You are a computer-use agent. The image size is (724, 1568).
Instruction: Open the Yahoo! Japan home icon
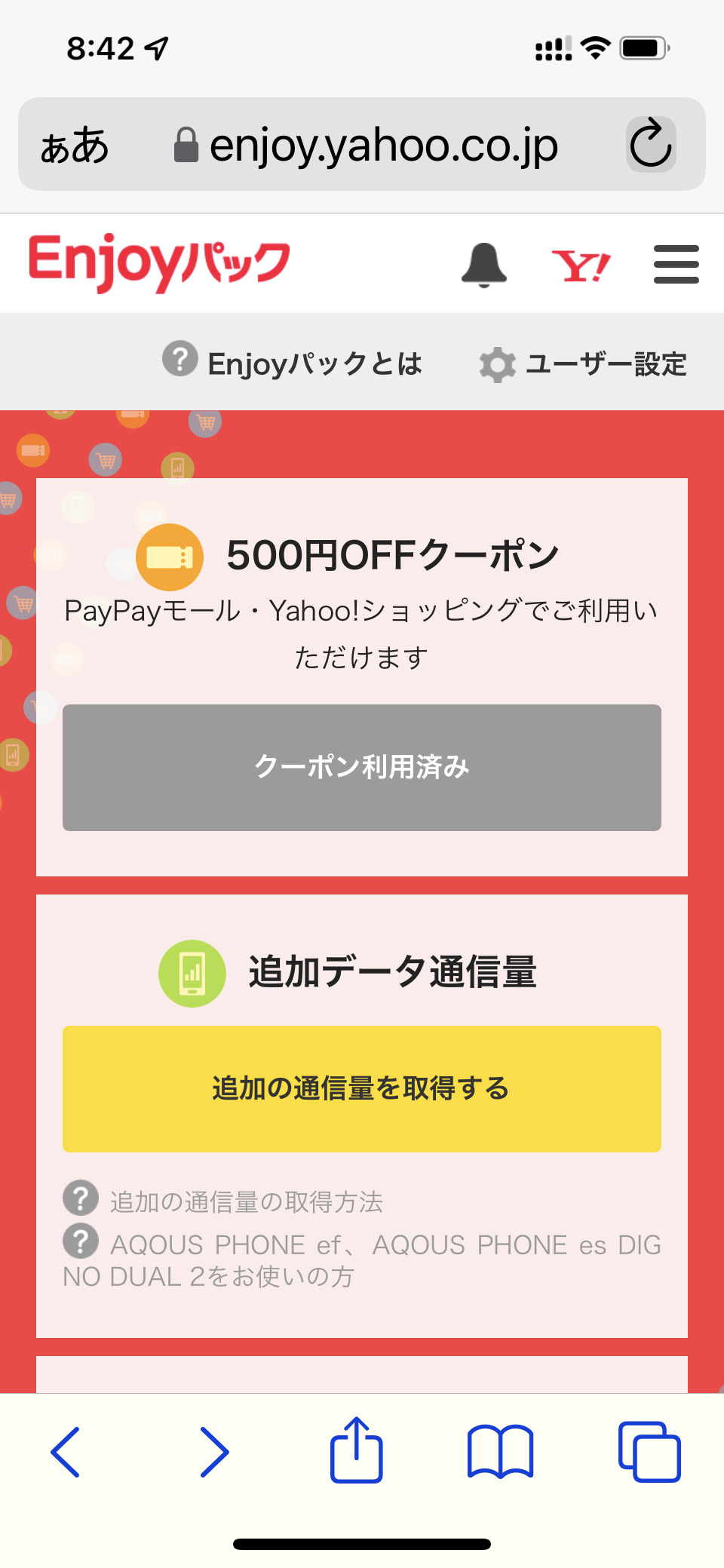(x=581, y=265)
